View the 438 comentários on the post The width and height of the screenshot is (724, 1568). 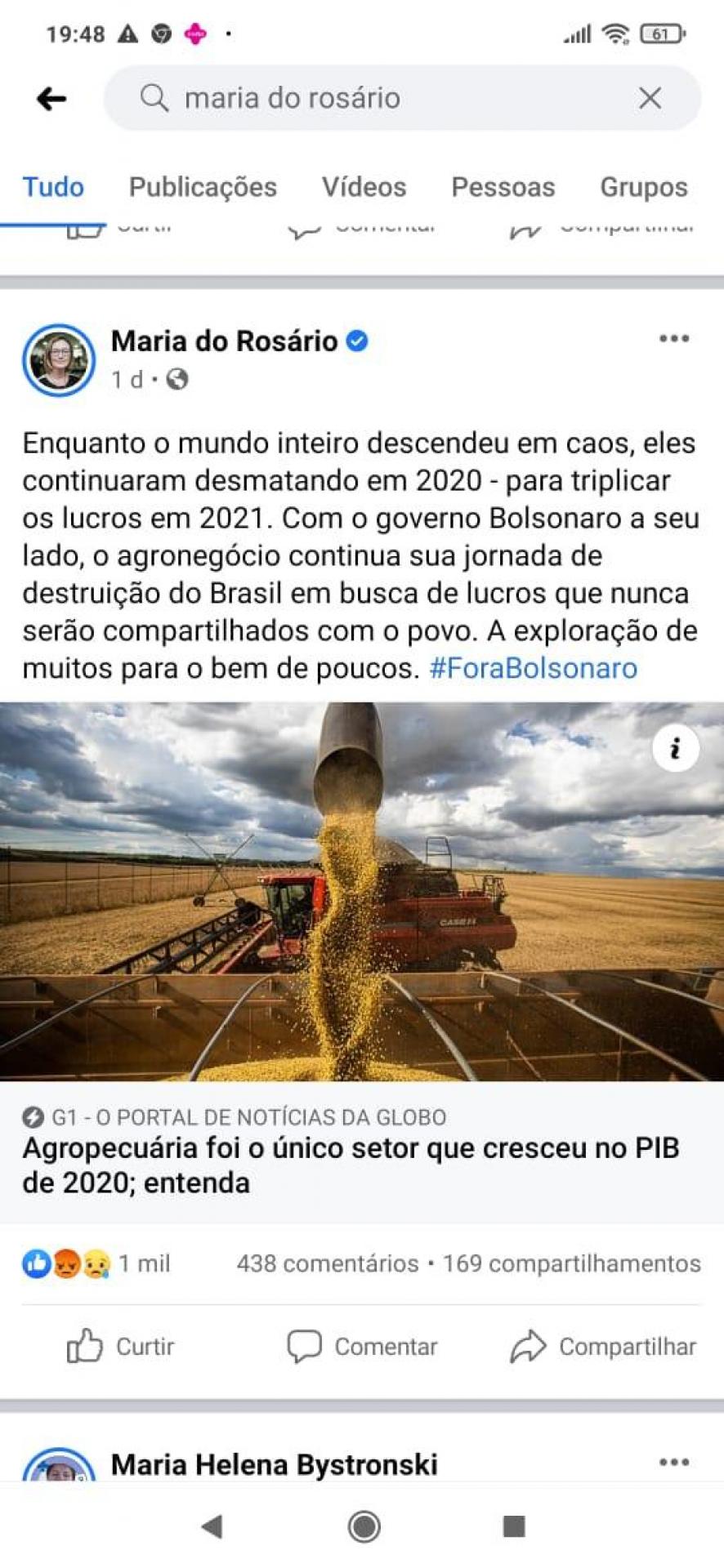327,1263
